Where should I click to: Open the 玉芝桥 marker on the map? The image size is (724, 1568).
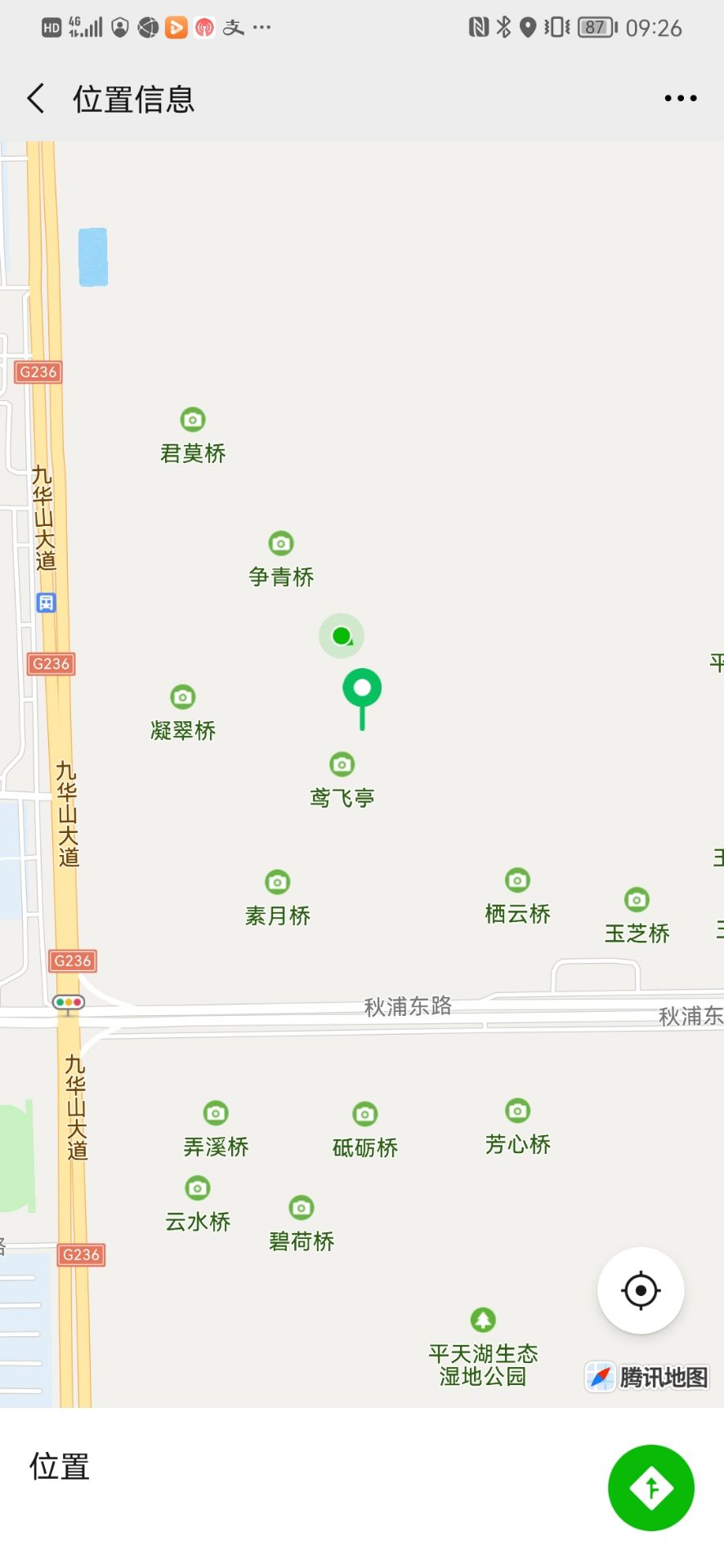[x=637, y=900]
